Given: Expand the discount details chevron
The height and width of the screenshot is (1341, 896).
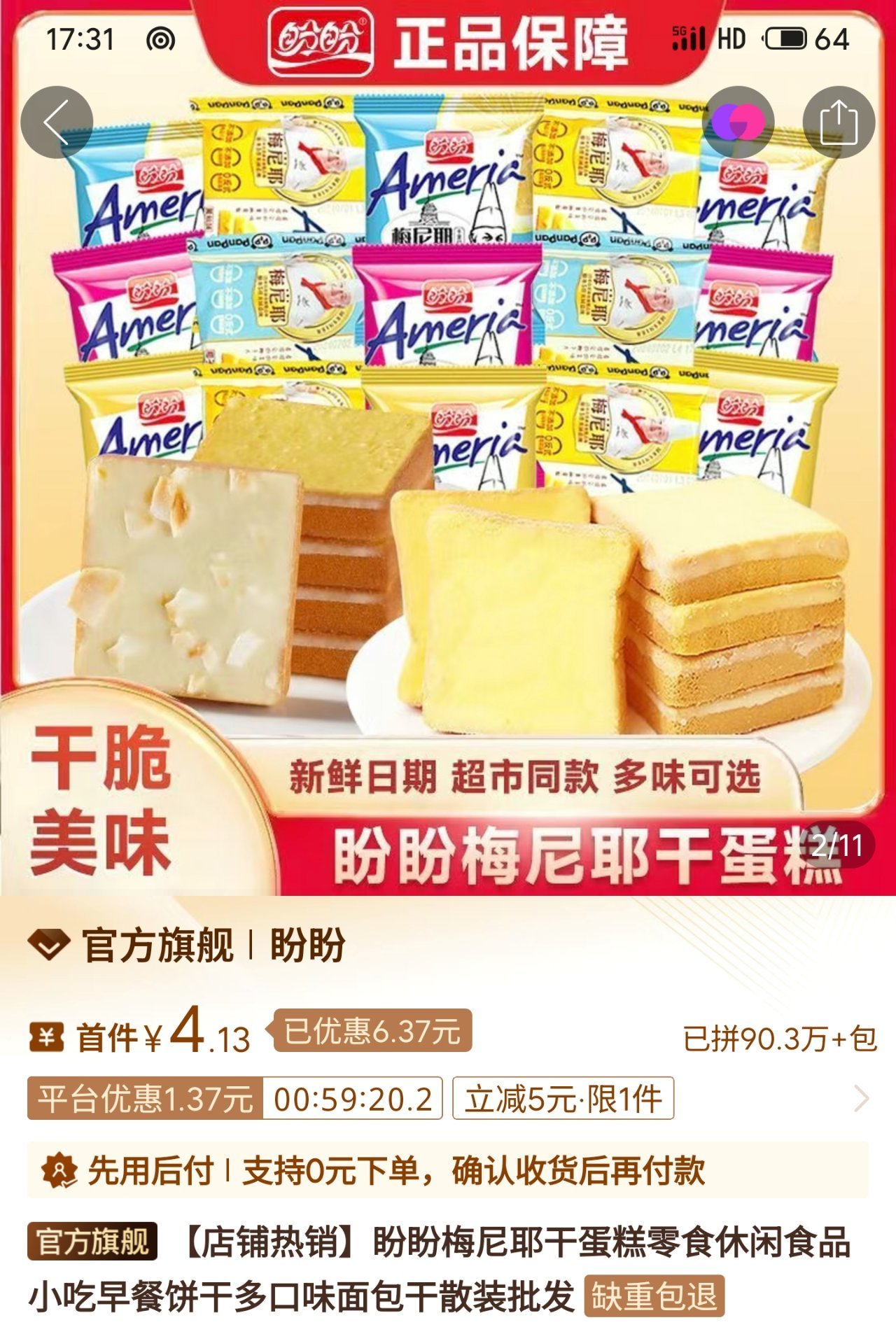Looking at the screenshot, I should (862, 1098).
